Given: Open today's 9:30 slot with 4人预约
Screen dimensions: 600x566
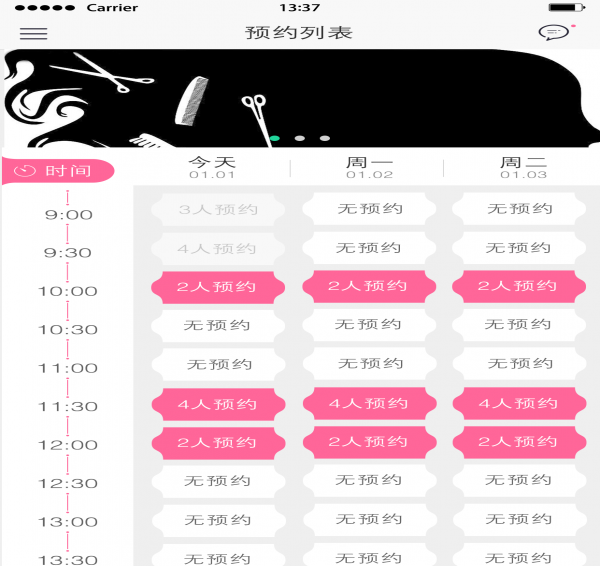Looking at the screenshot, I should [218, 248].
